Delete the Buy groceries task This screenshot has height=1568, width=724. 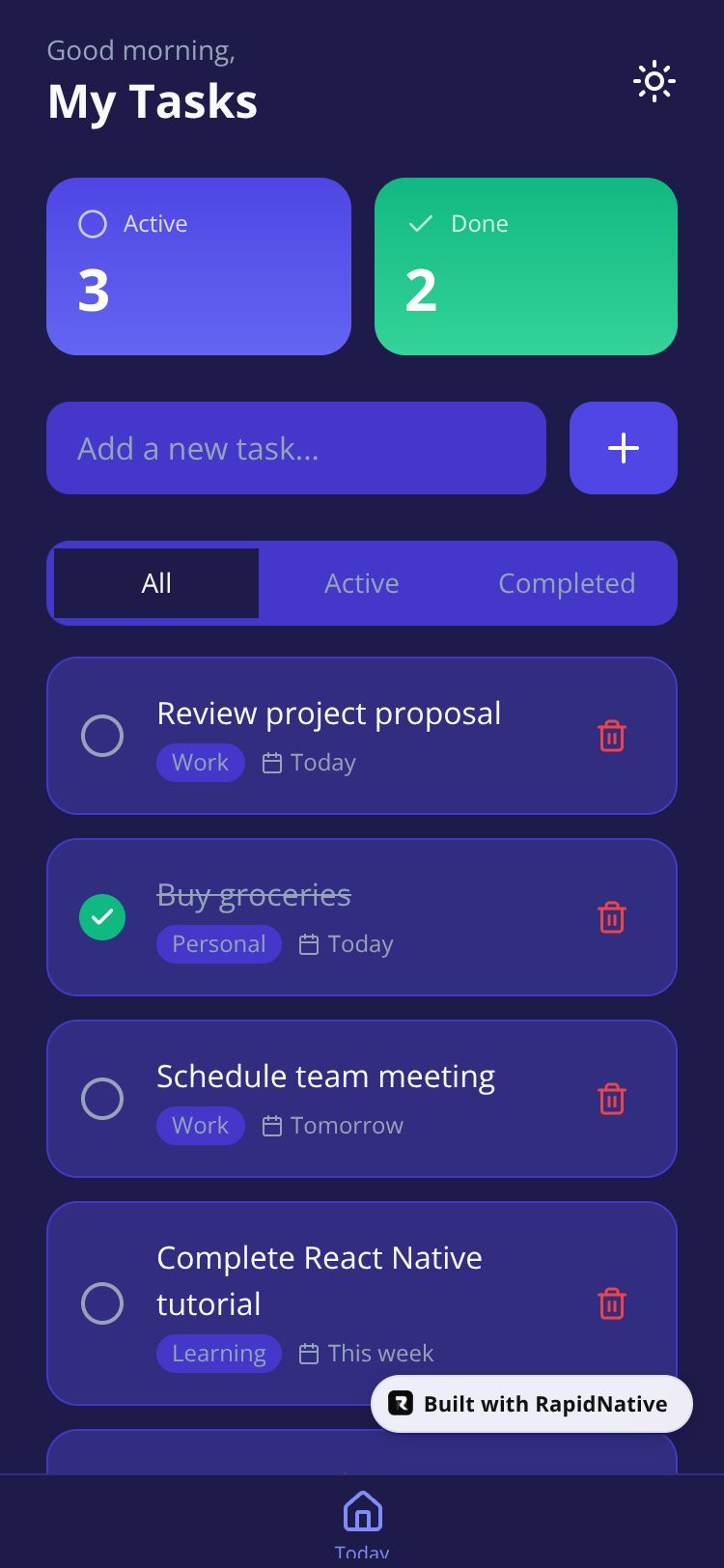point(612,917)
